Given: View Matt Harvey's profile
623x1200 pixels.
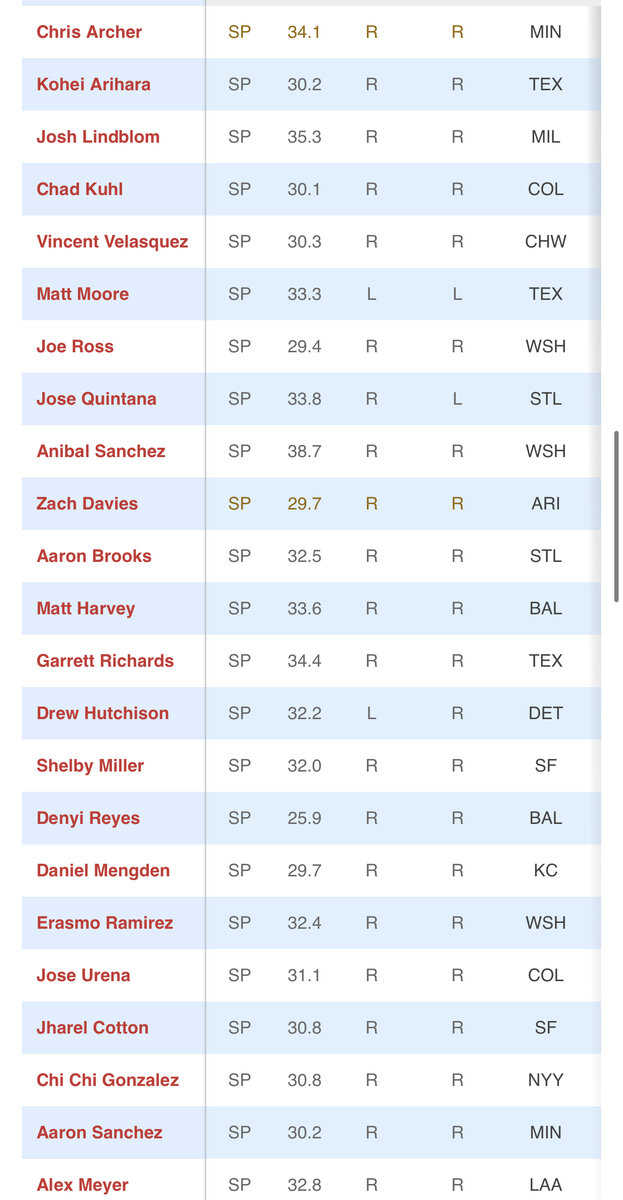Looking at the screenshot, I should pos(86,608).
